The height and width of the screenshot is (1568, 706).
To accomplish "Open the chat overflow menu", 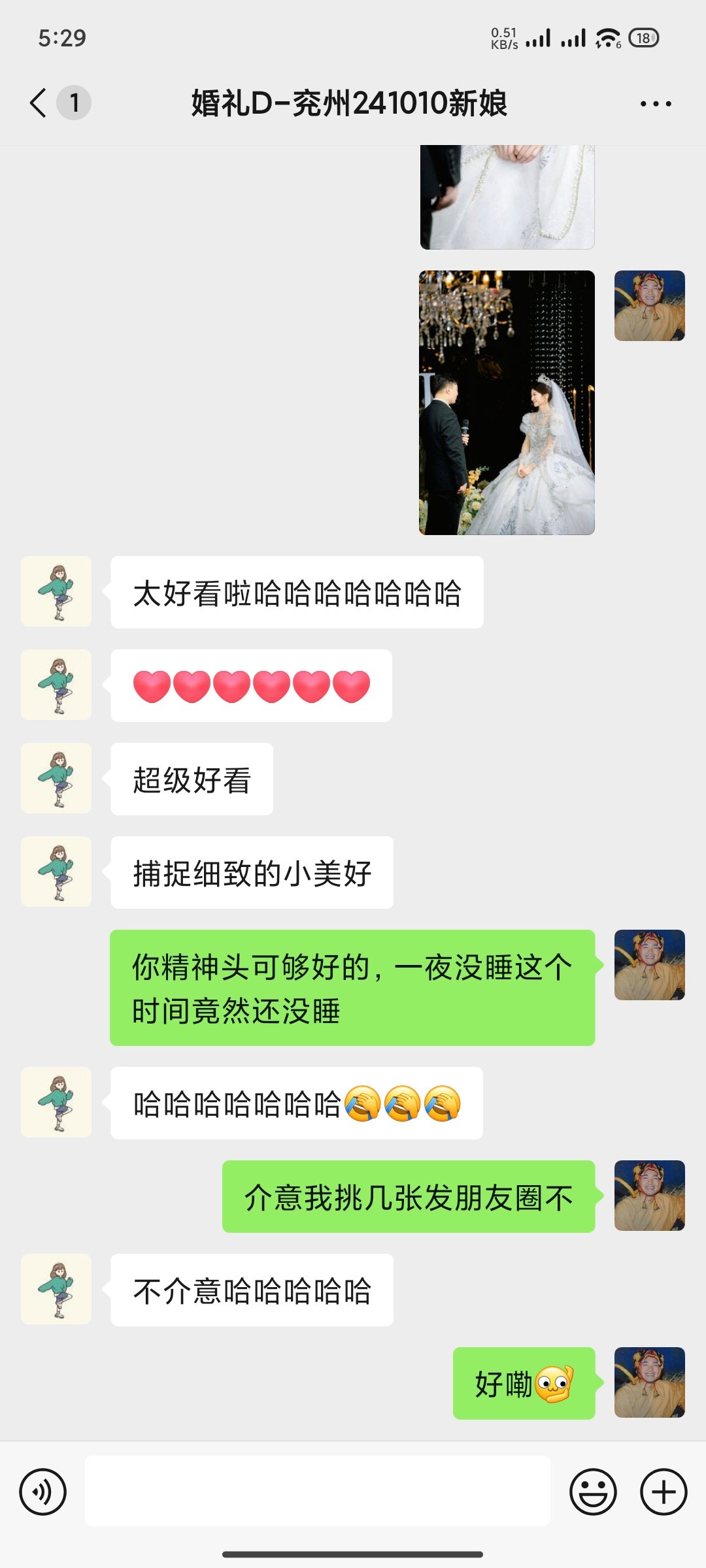I will tap(656, 103).
